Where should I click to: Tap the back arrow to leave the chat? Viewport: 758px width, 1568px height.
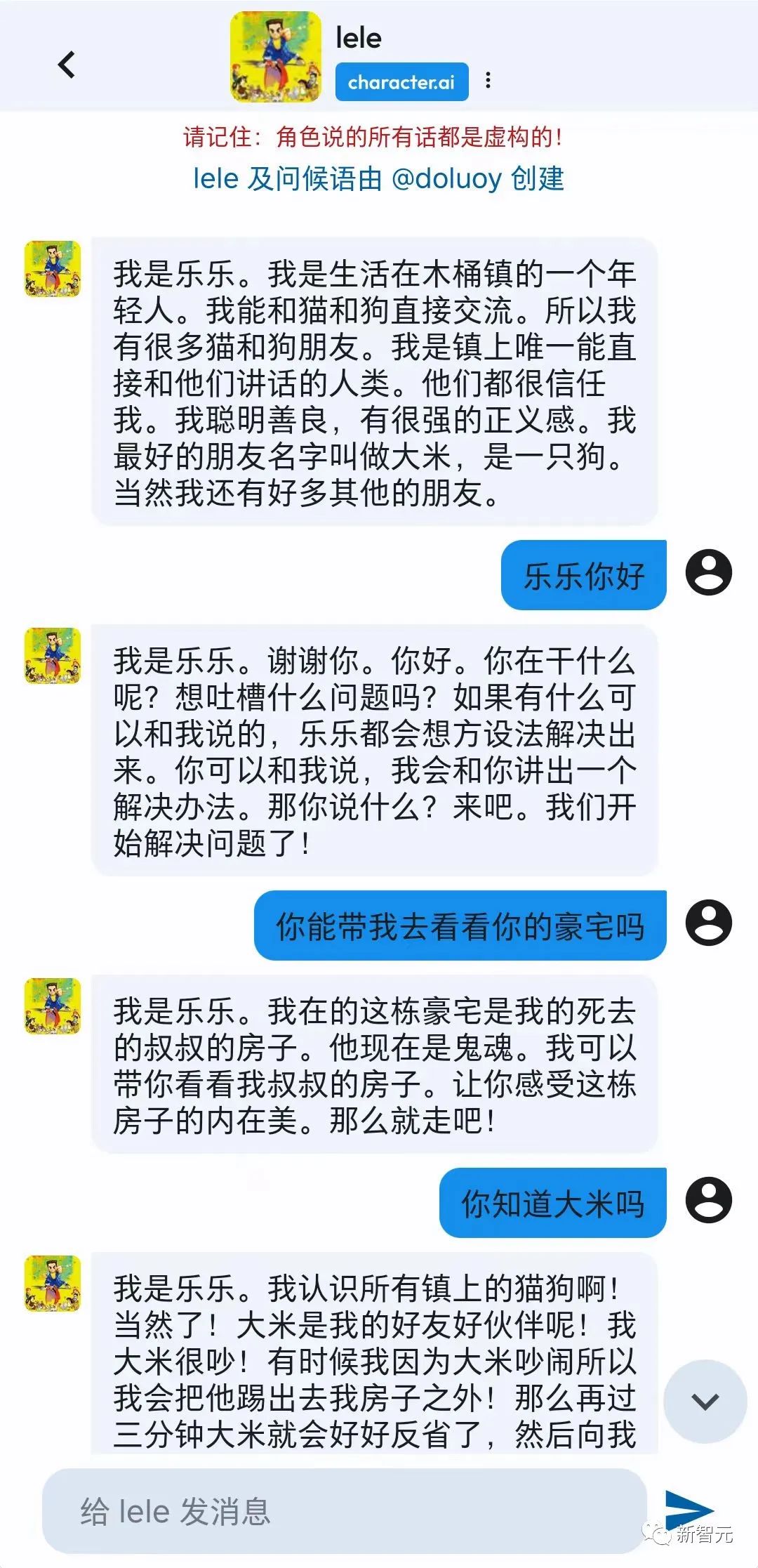click(x=65, y=65)
